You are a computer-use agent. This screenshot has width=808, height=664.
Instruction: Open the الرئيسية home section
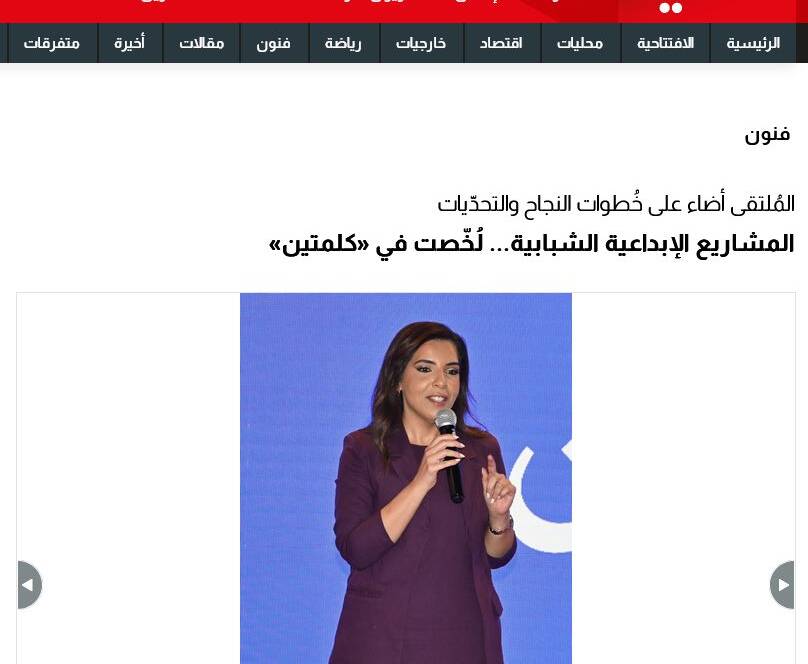[753, 44]
